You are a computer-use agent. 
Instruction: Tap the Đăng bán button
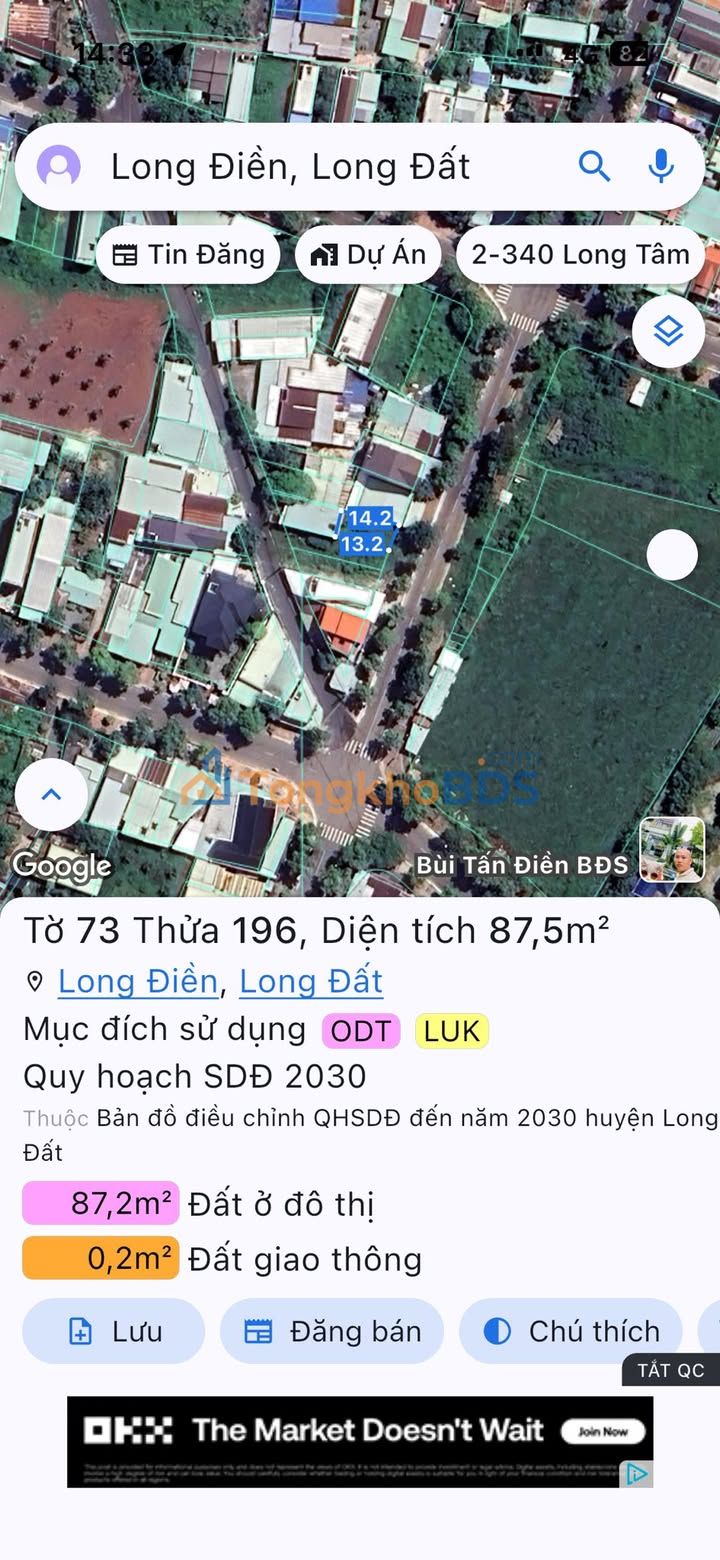click(332, 1331)
